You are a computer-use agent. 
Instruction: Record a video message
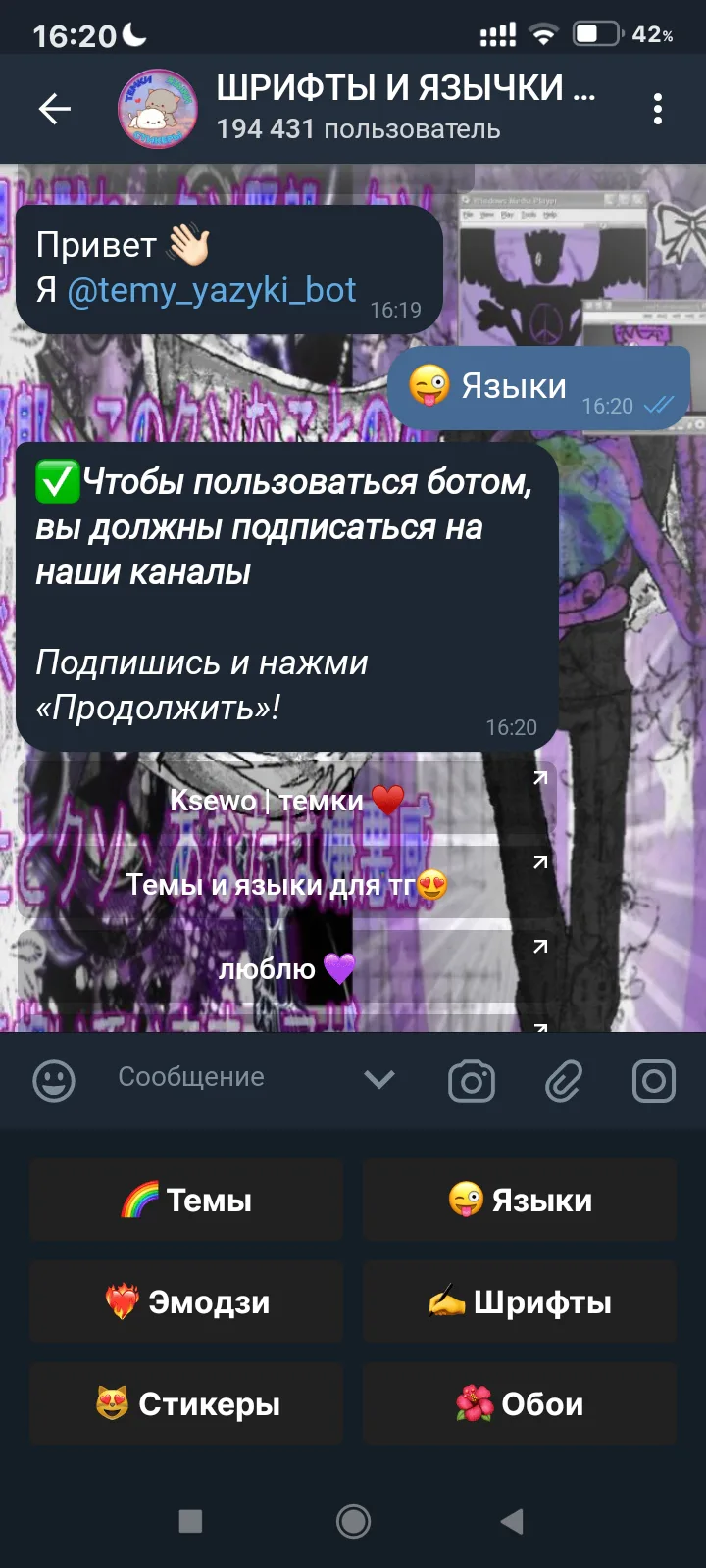[x=654, y=1081]
